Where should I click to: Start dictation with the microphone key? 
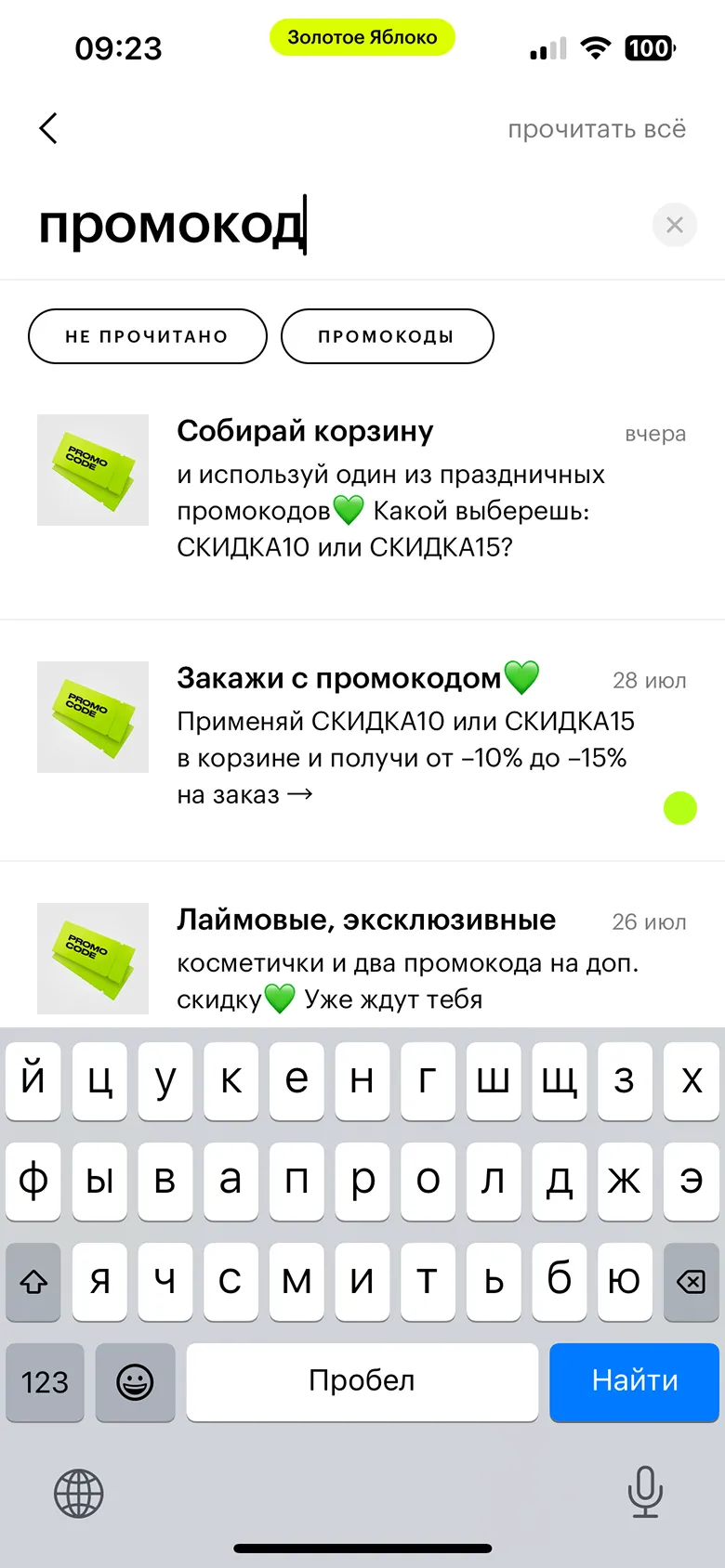click(x=644, y=1491)
